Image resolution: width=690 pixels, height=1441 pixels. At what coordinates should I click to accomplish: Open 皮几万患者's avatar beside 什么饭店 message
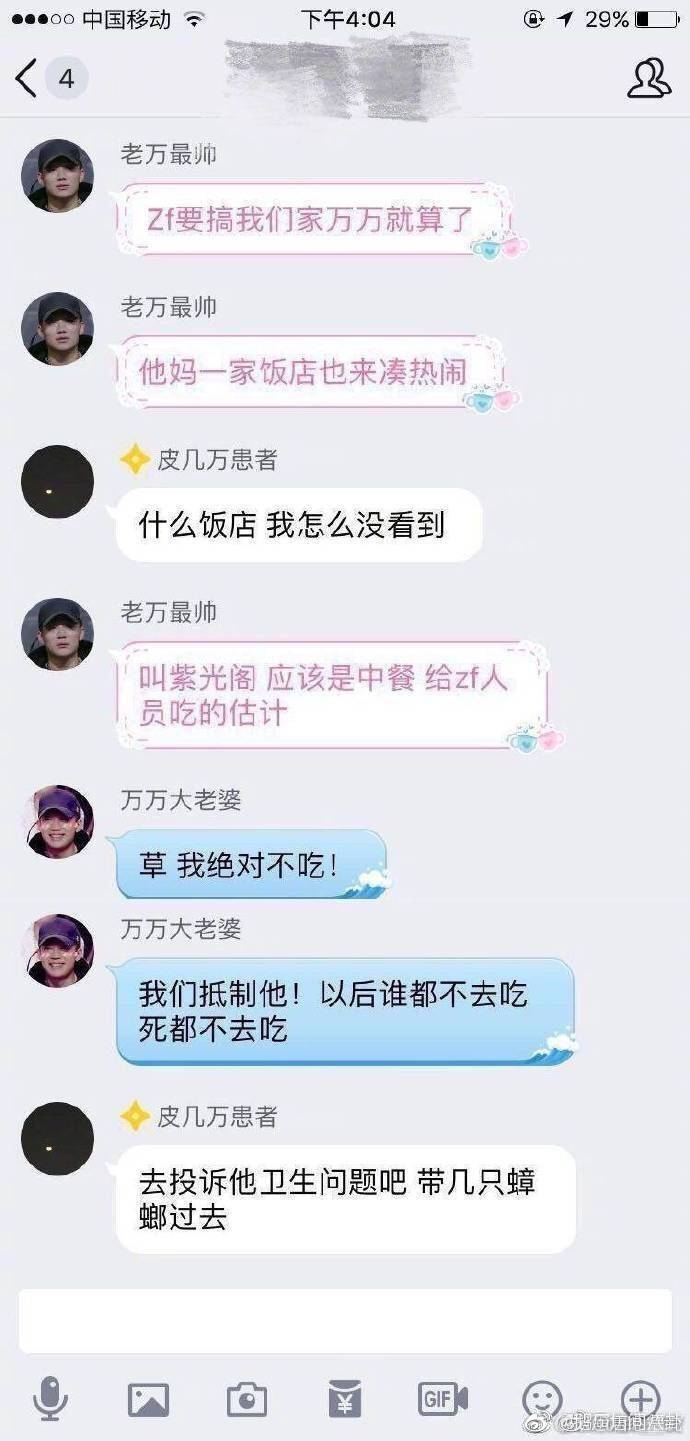point(58,481)
